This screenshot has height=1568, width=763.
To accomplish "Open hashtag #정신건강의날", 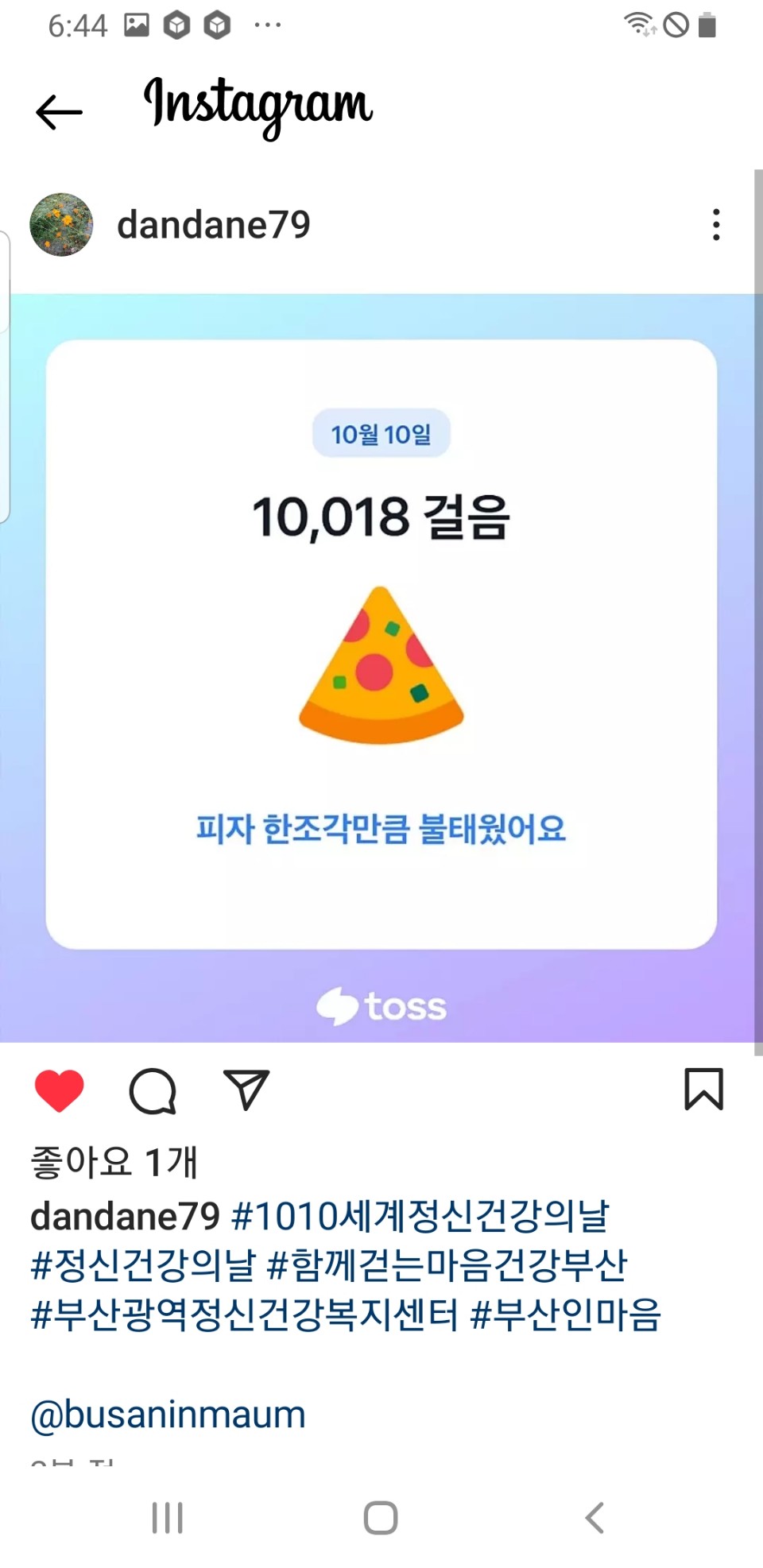I will click(x=143, y=1265).
